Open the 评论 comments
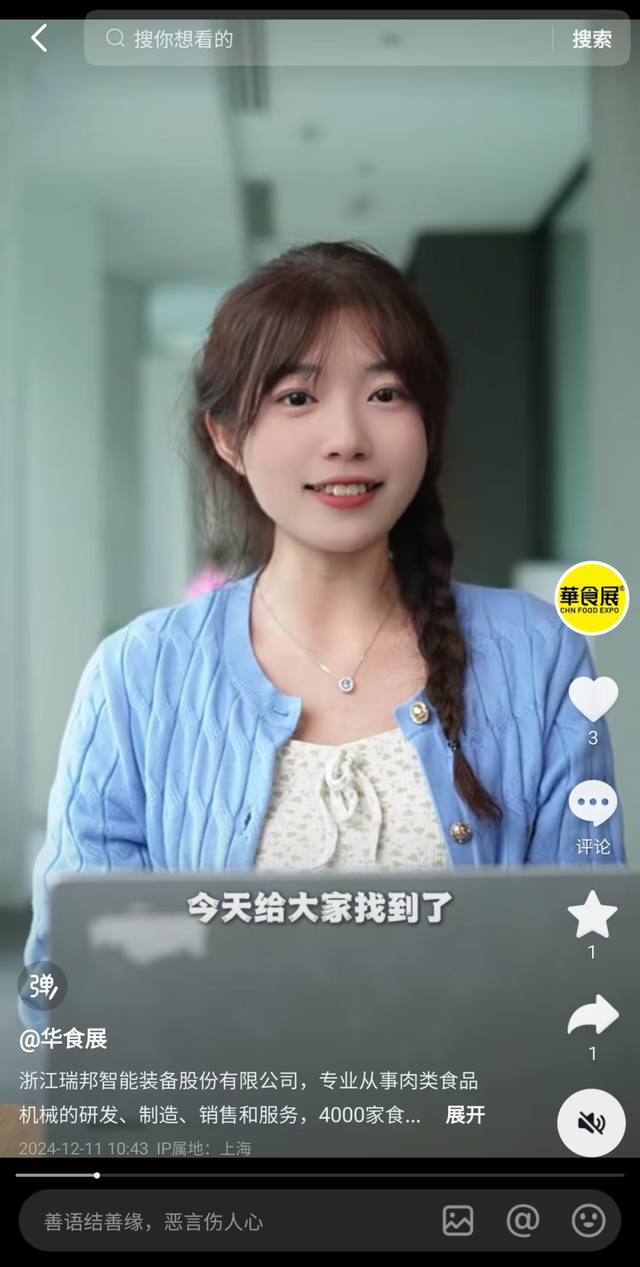640x1267 pixels. (592, 806)
